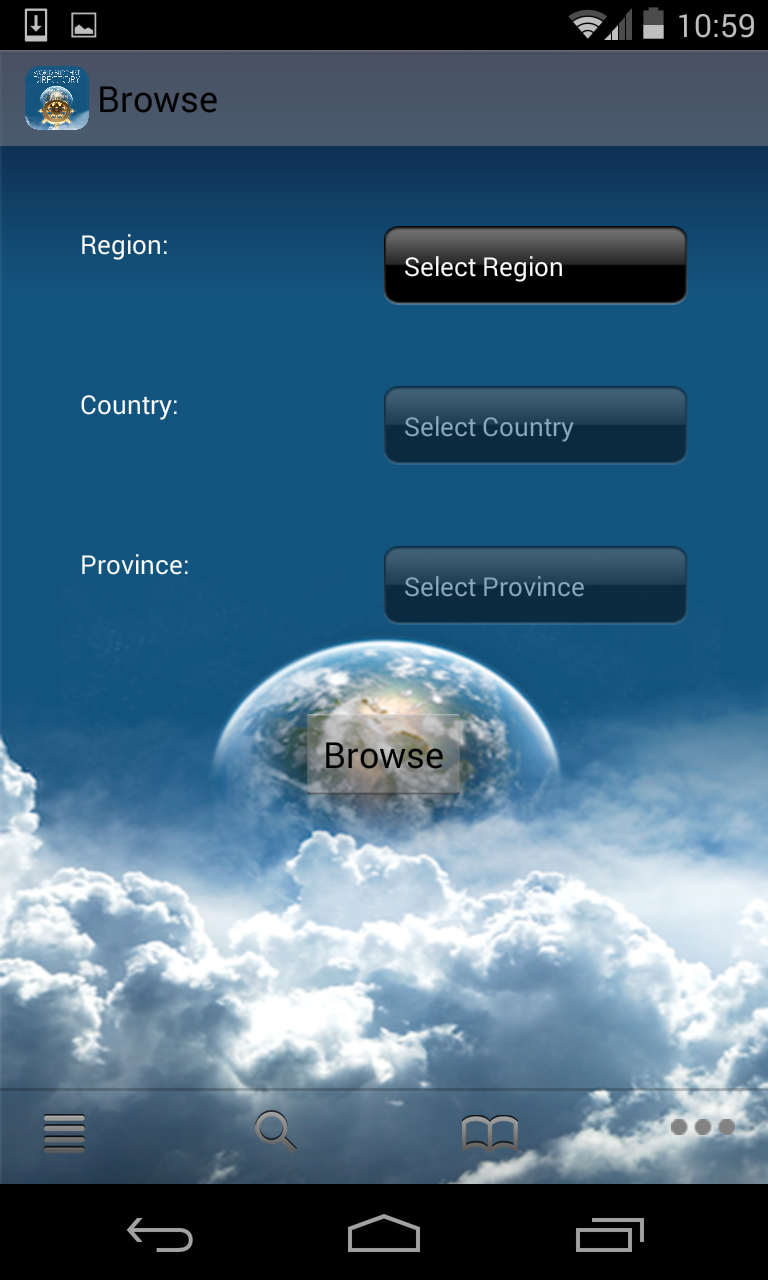The width and height of the screenshot is (768, 1280).
Task: Open the Select Region dropdown
Action: [535, 266]
